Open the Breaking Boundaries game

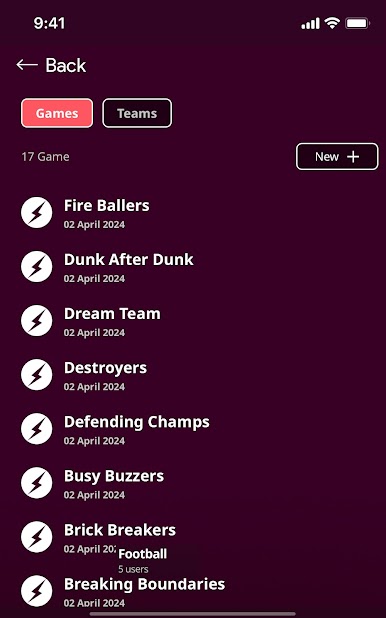point(193,591)
